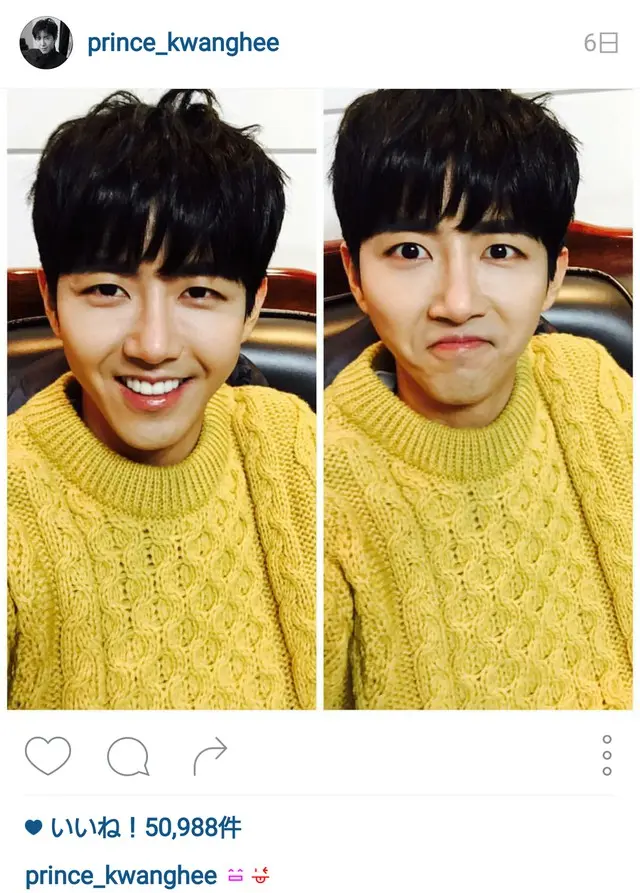Share the post with the arrow icon
The width and height of the screenshot is (640, 893).
pos(210,756)
